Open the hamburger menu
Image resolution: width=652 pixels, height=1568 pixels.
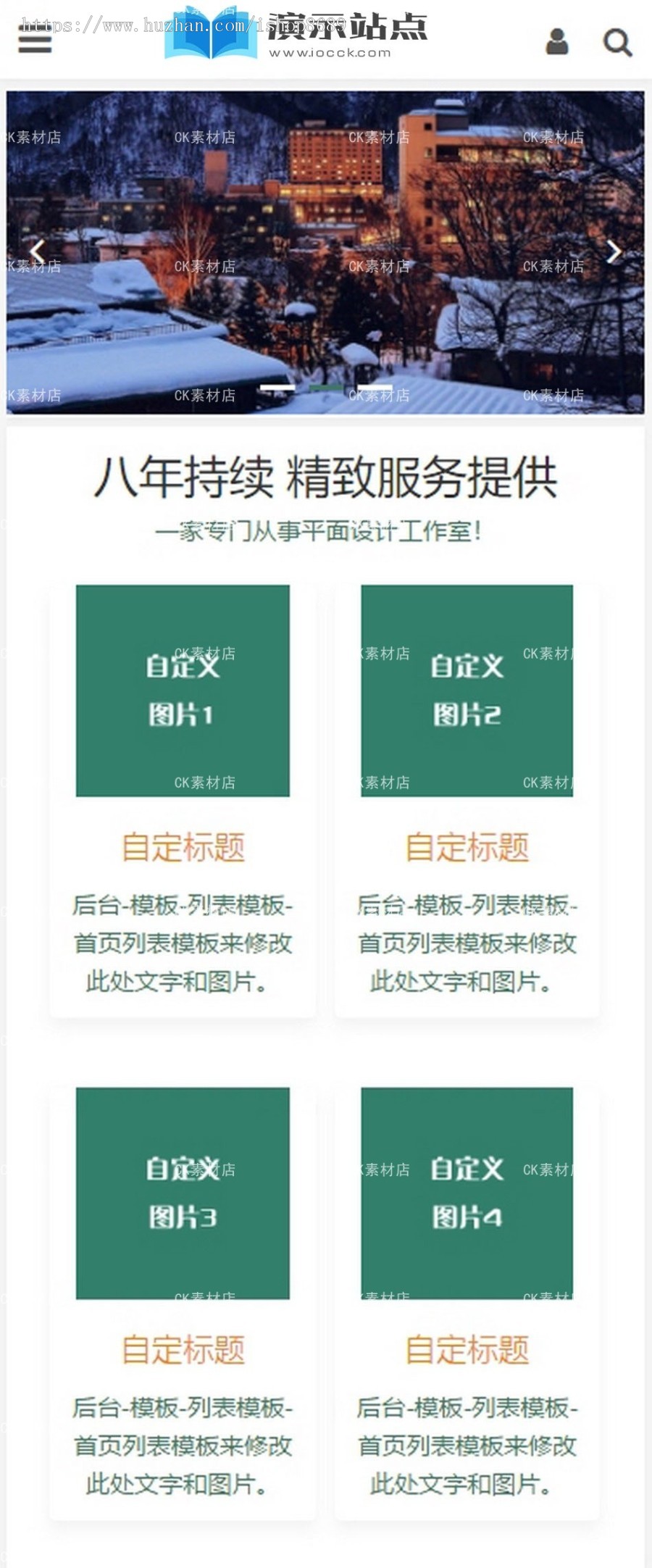click(x=35, y=41)
